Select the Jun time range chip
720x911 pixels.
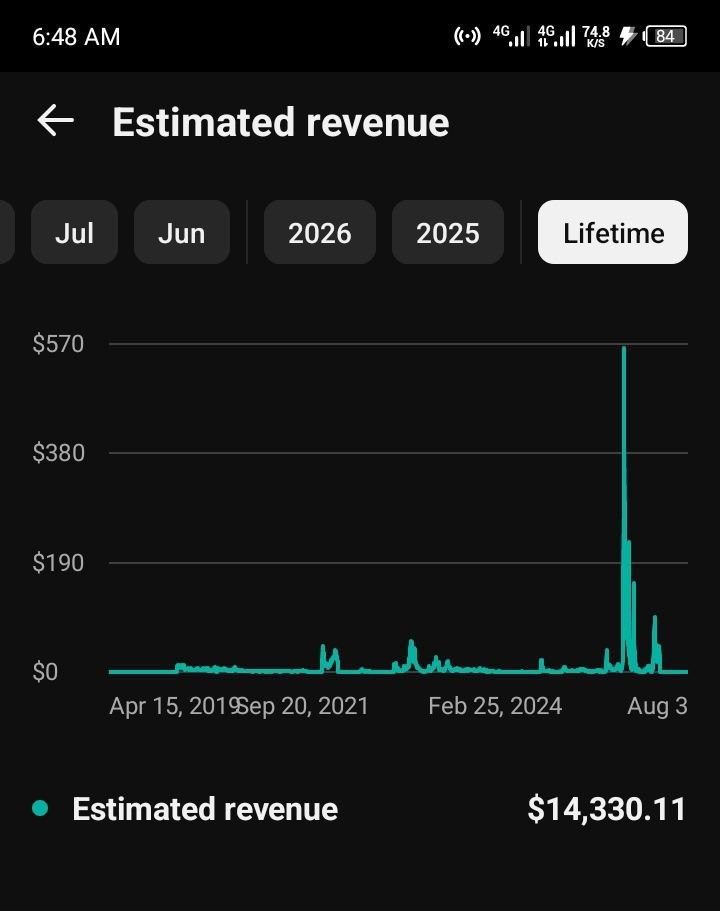[182, 232]
